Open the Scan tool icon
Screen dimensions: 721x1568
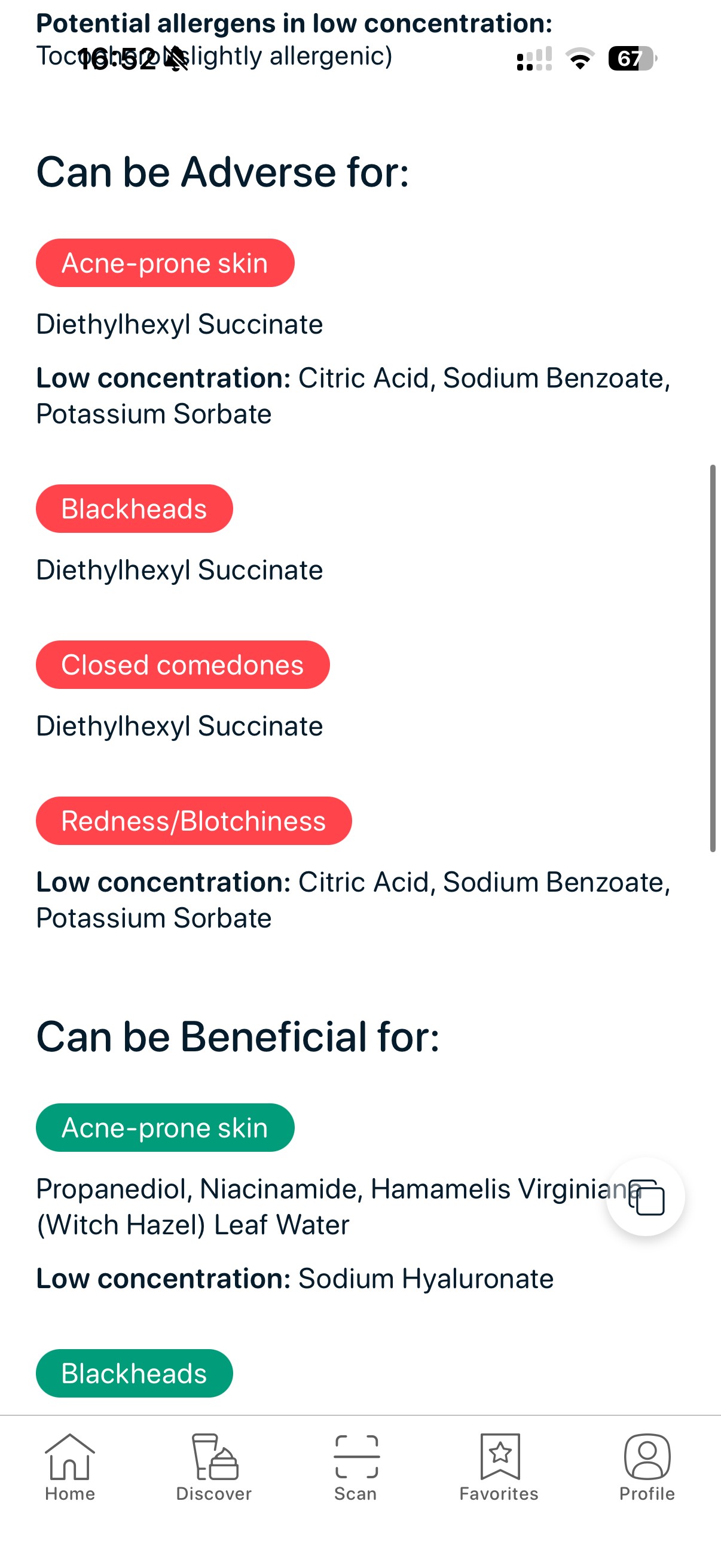(x=355, y=1458)
